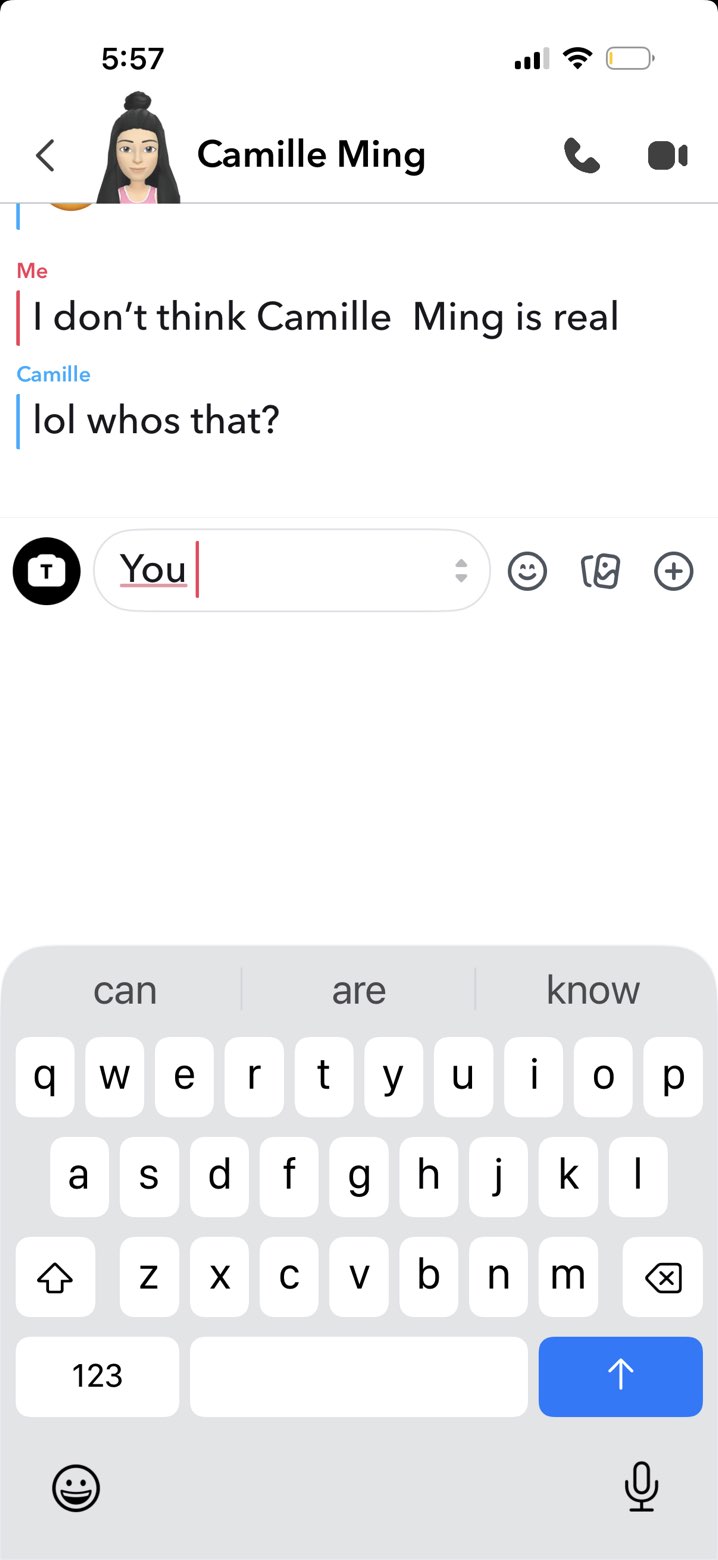Choose the keyboard suggestion "know"
The height and width of the screenshot is (1560, 718).
[x=593, y=990]
